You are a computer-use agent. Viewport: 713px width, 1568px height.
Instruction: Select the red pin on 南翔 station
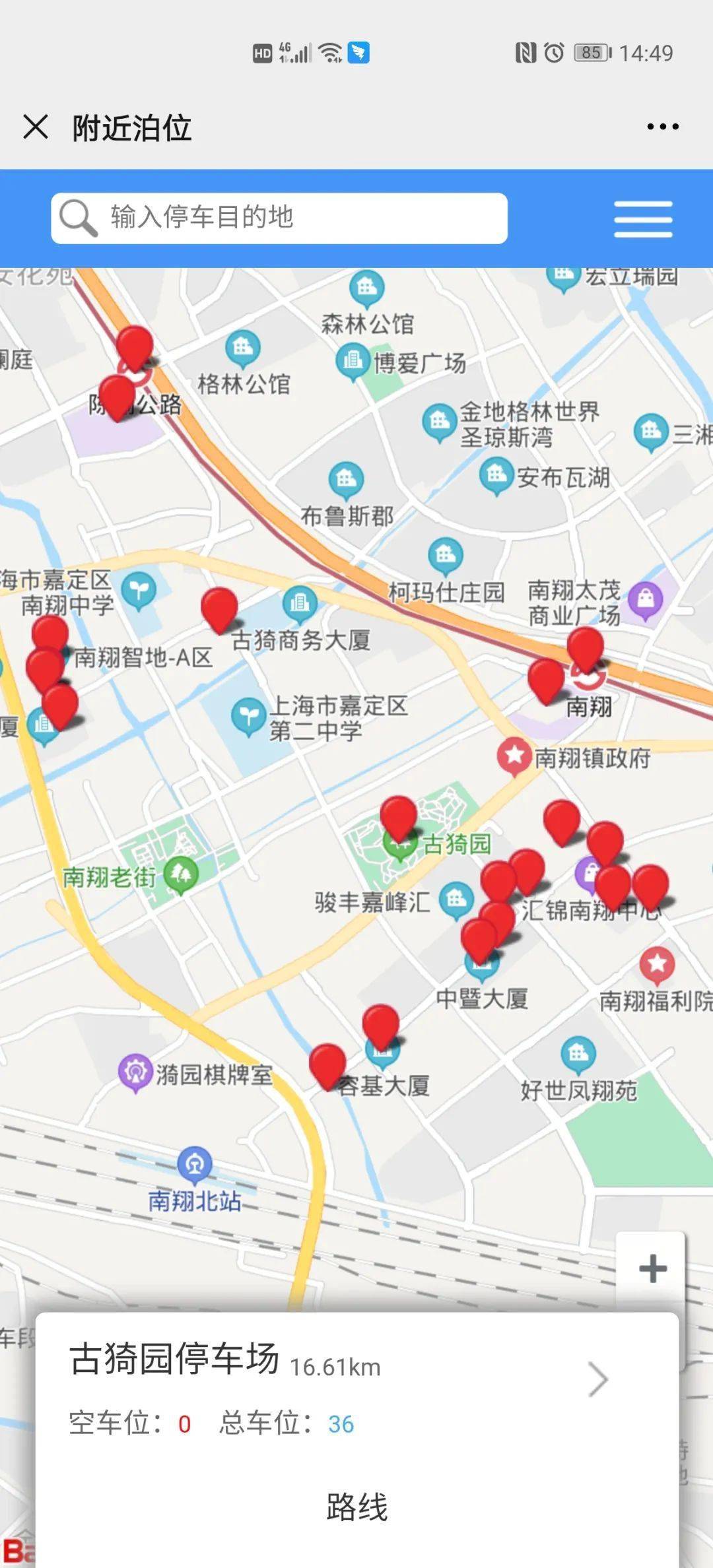(x=586, y=647)
